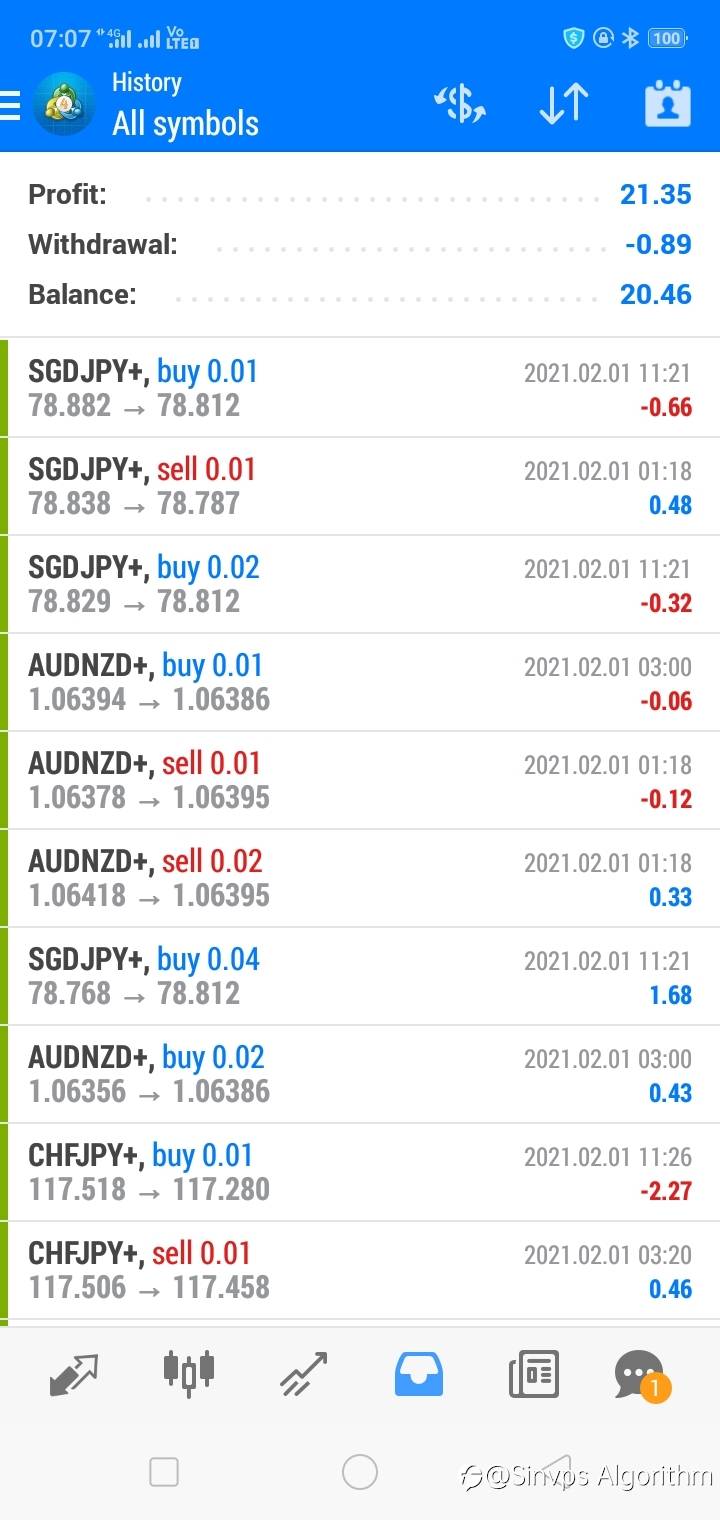Open the sort order options
Screen dimensions: 720x1520
tap(563, 105)
